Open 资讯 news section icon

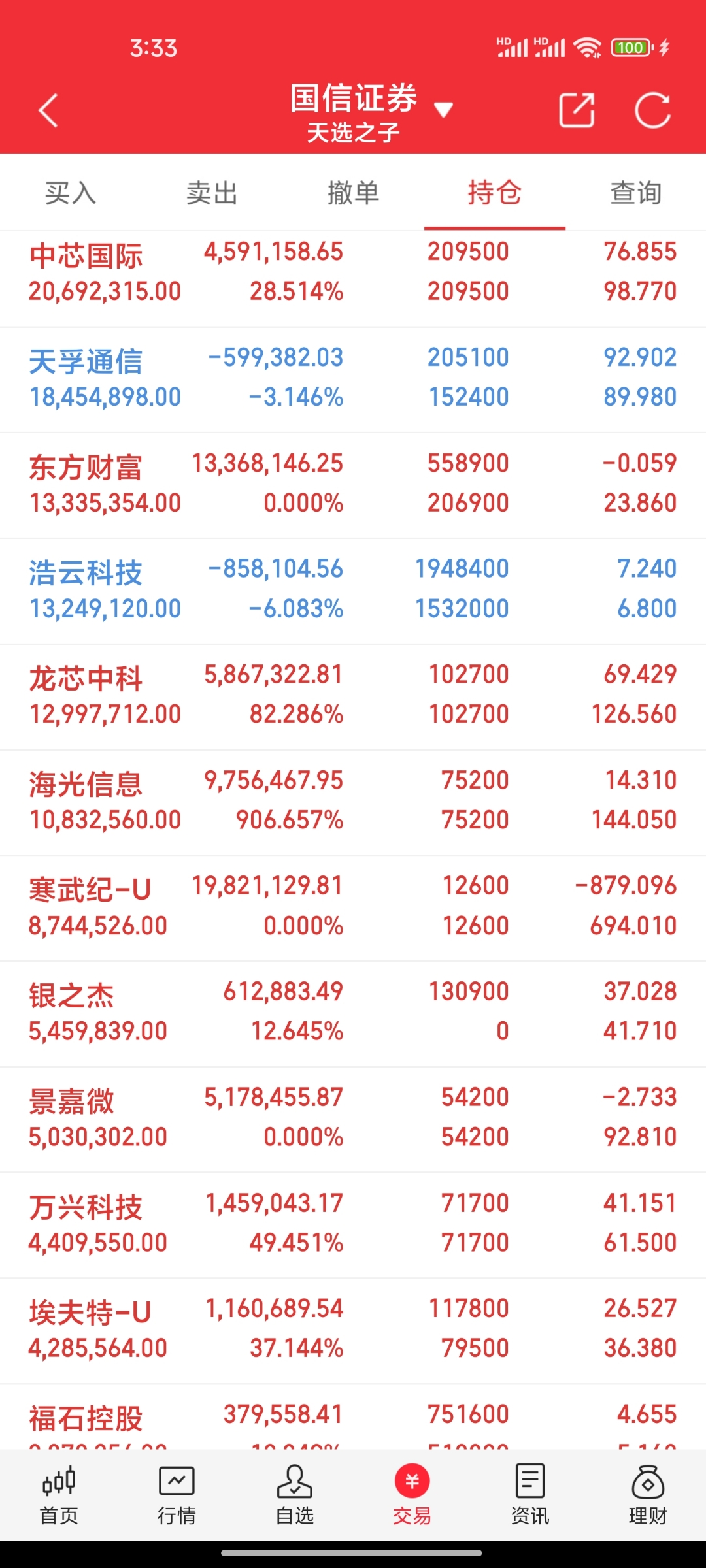(529, 1496)
